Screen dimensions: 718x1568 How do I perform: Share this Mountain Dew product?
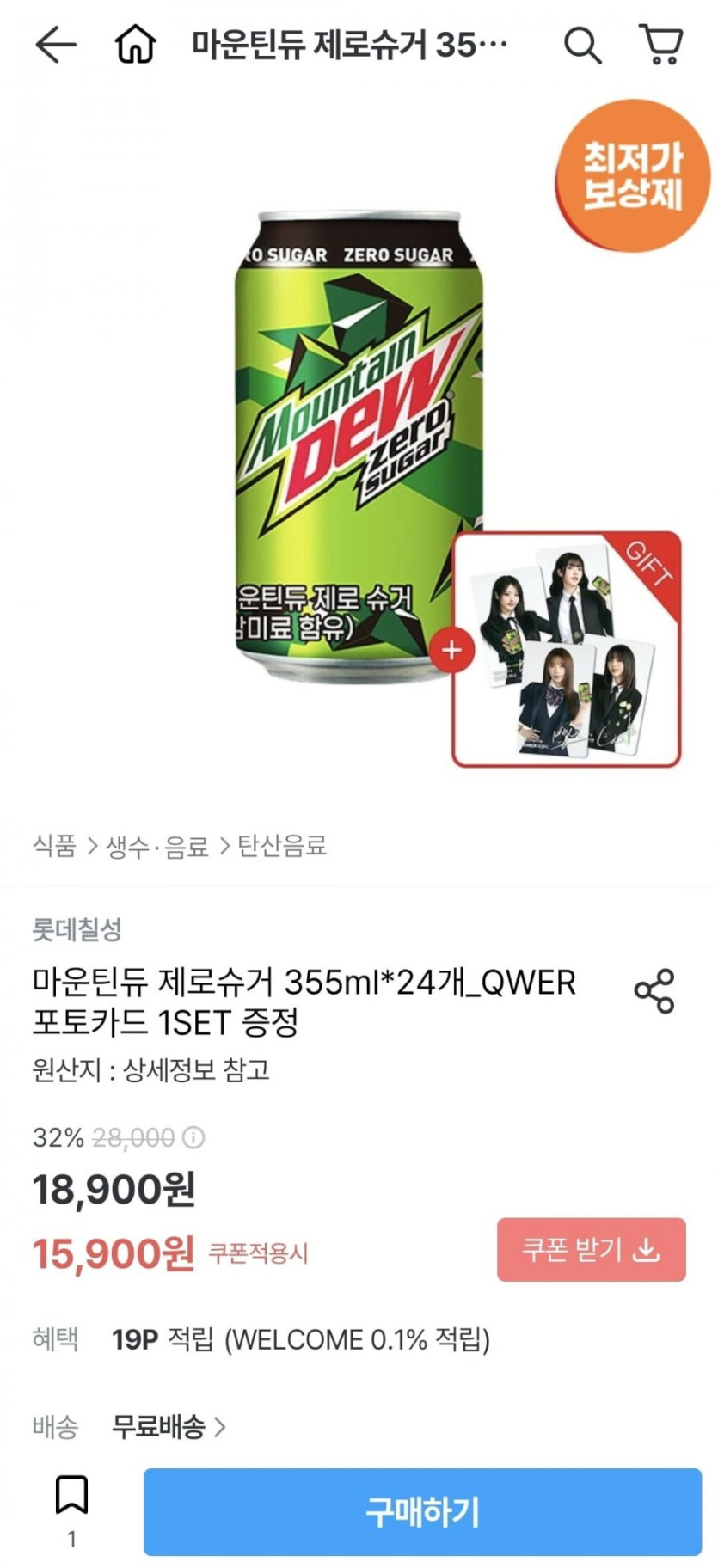click(x=654, y=991)
